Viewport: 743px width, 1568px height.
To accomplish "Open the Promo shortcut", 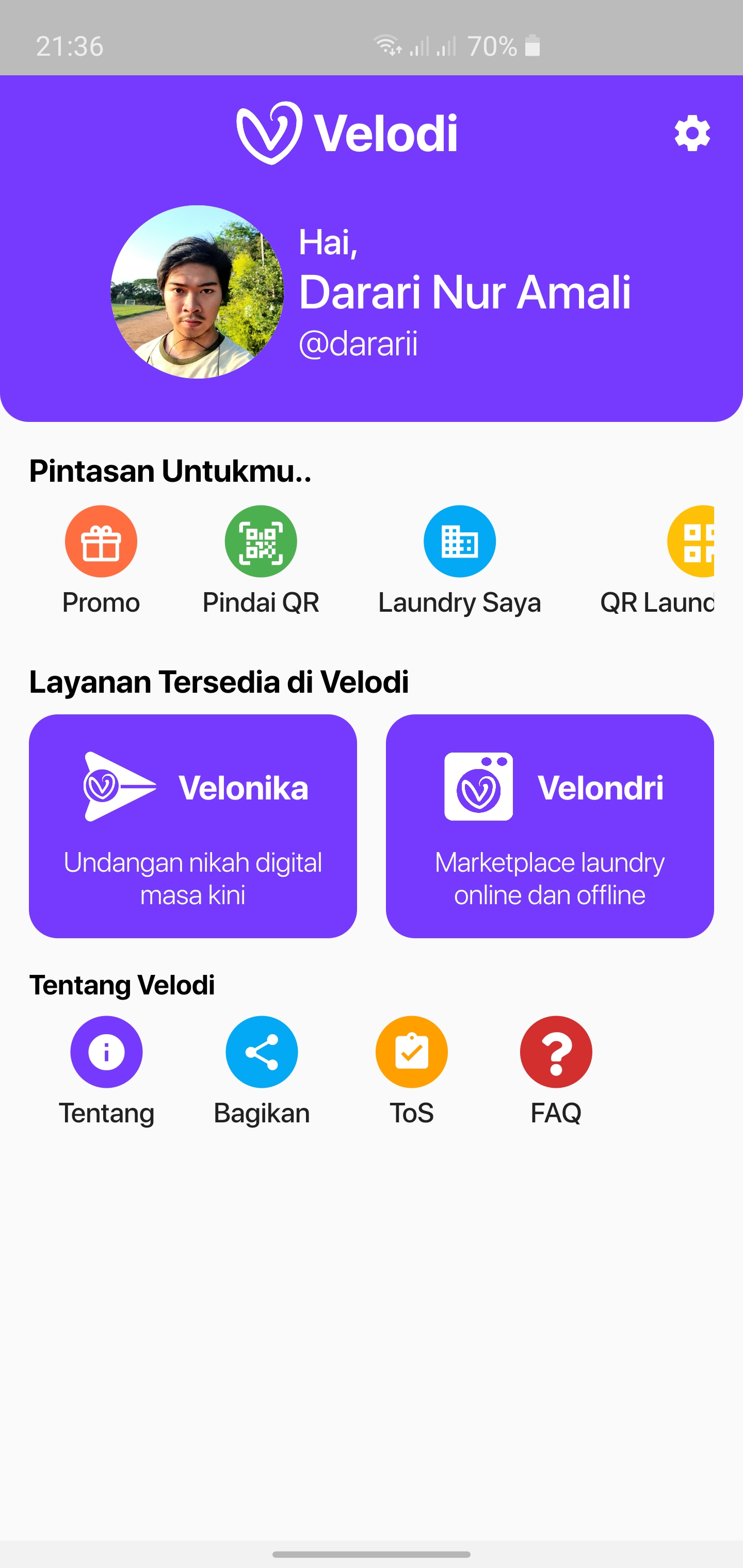I will click(x=101, y=541).
